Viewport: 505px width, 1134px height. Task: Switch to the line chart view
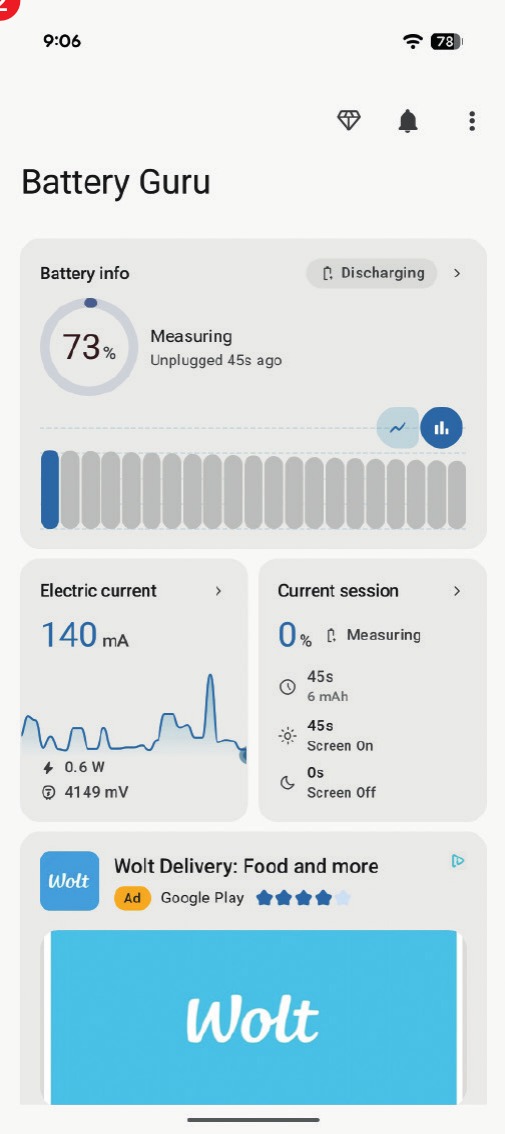pos(398,427)
